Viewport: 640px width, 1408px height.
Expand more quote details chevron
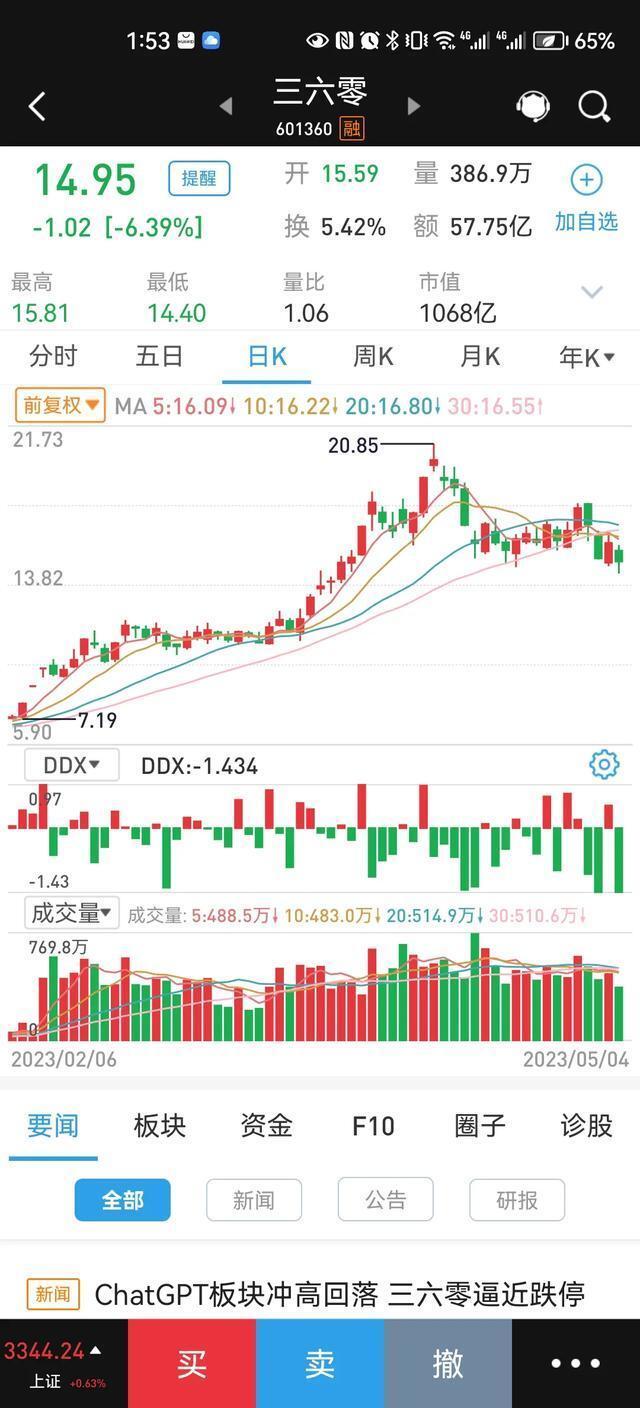coord(592,292)
